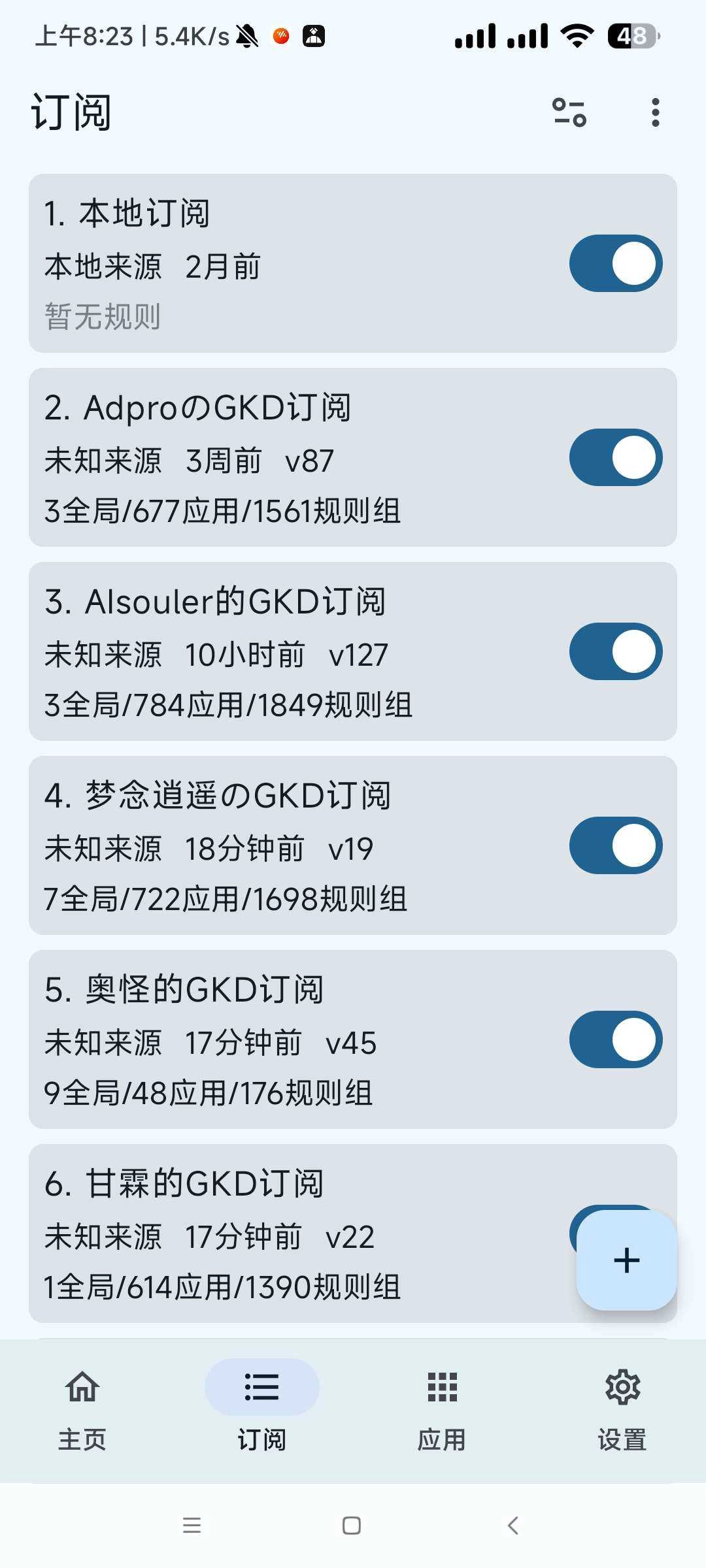Image resolution: width=706 pixels, height=1568 pixels.
Task: Open details of 梦念逍遥のGKD订阅 card
Action: [261, 846]
